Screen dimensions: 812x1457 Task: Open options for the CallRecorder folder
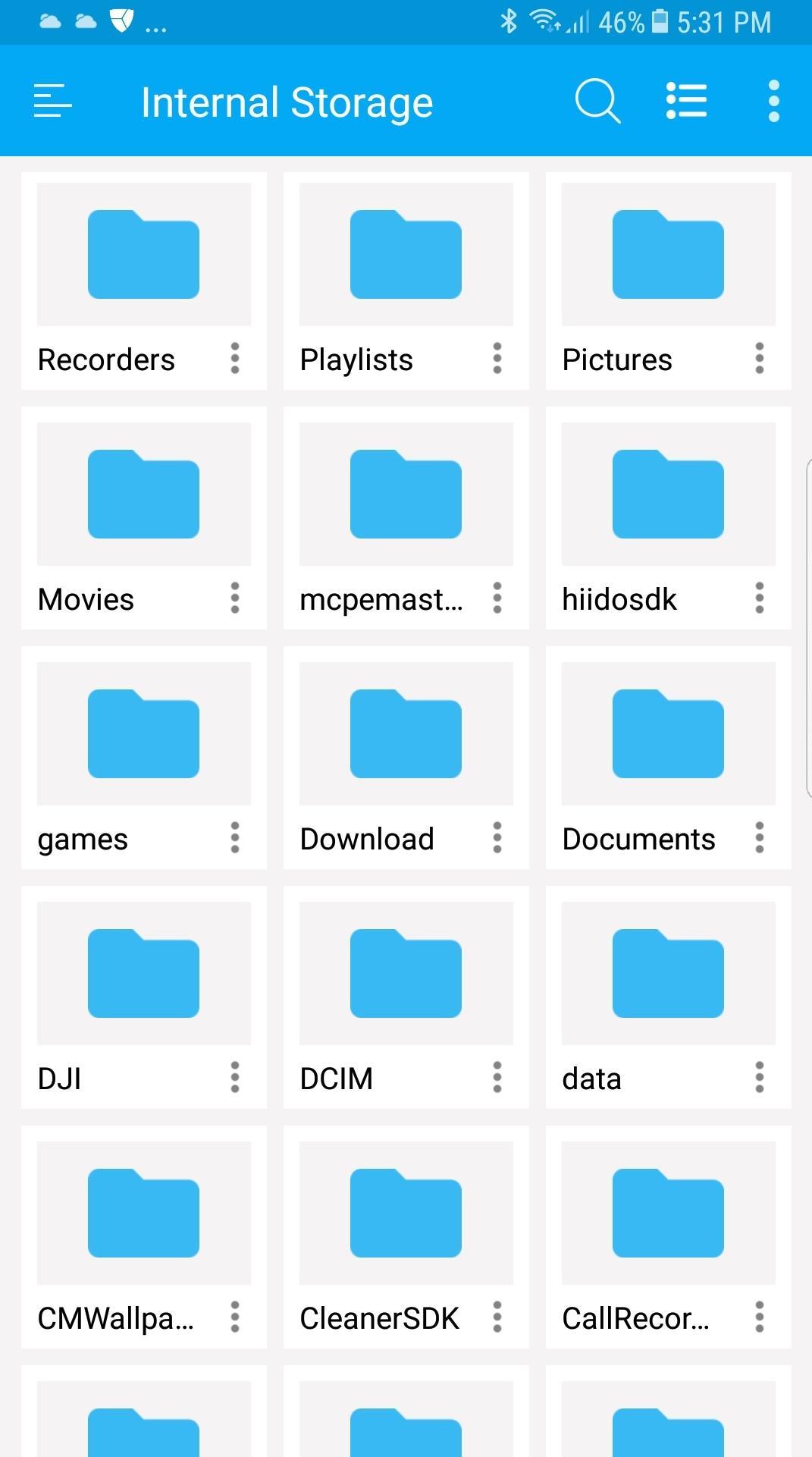click(760, 1317)
